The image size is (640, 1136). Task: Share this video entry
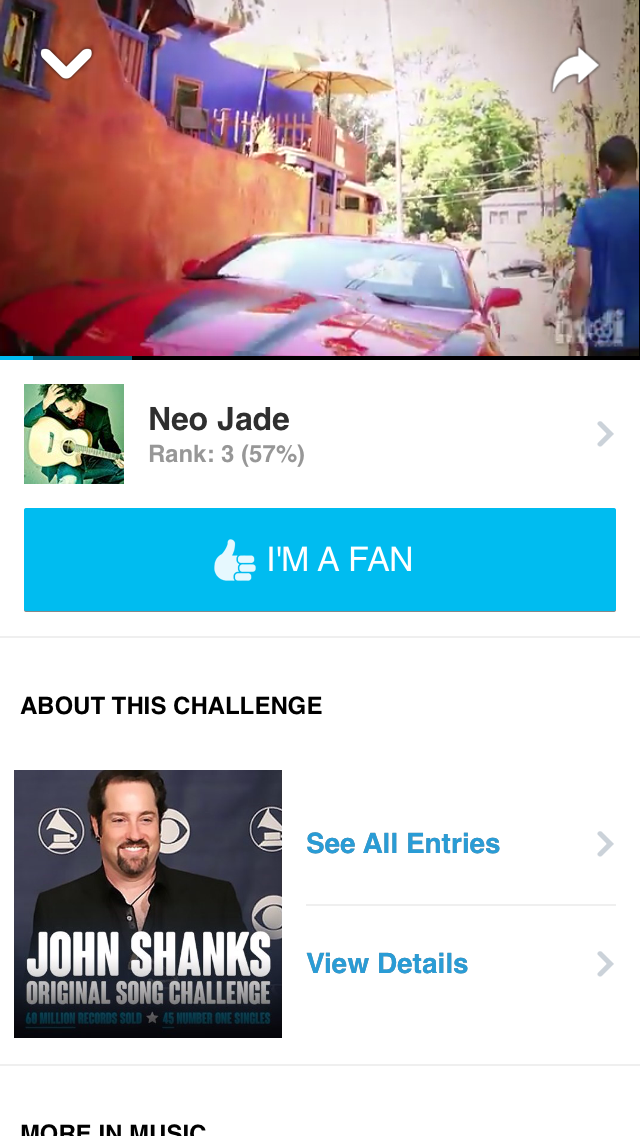(575, 68)
